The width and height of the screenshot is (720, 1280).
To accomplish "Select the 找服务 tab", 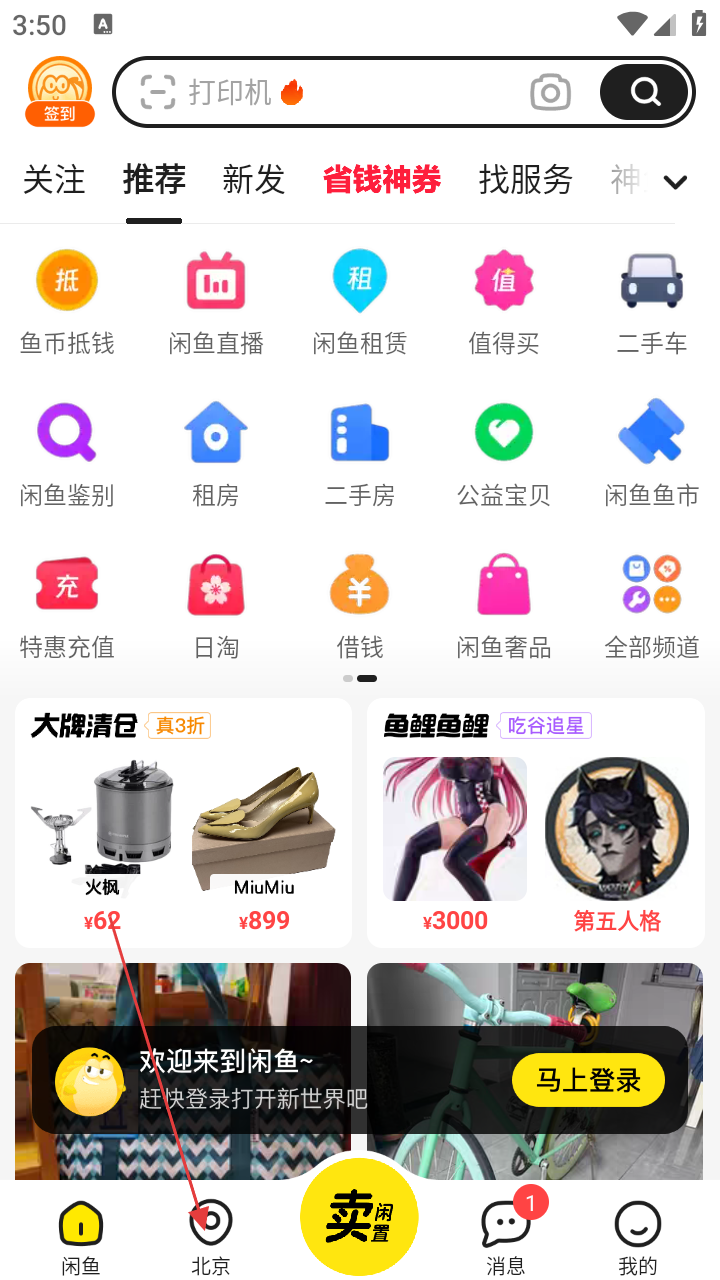I will tap(525, 180).
